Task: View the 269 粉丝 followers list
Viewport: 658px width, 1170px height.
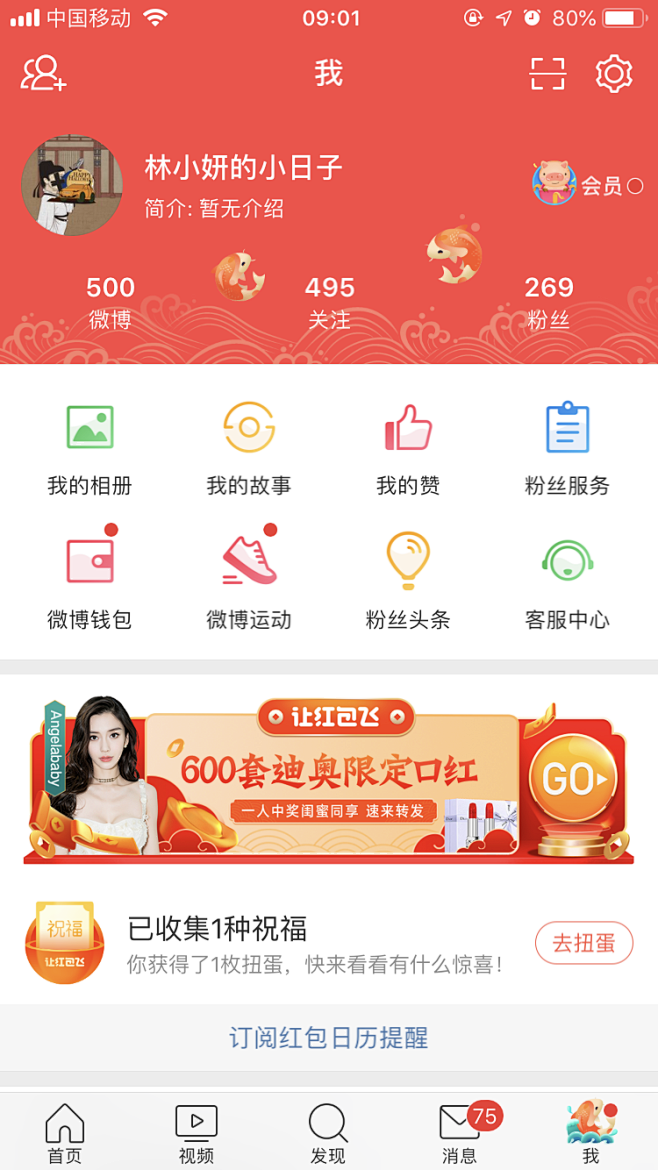Action: [548, 302]
